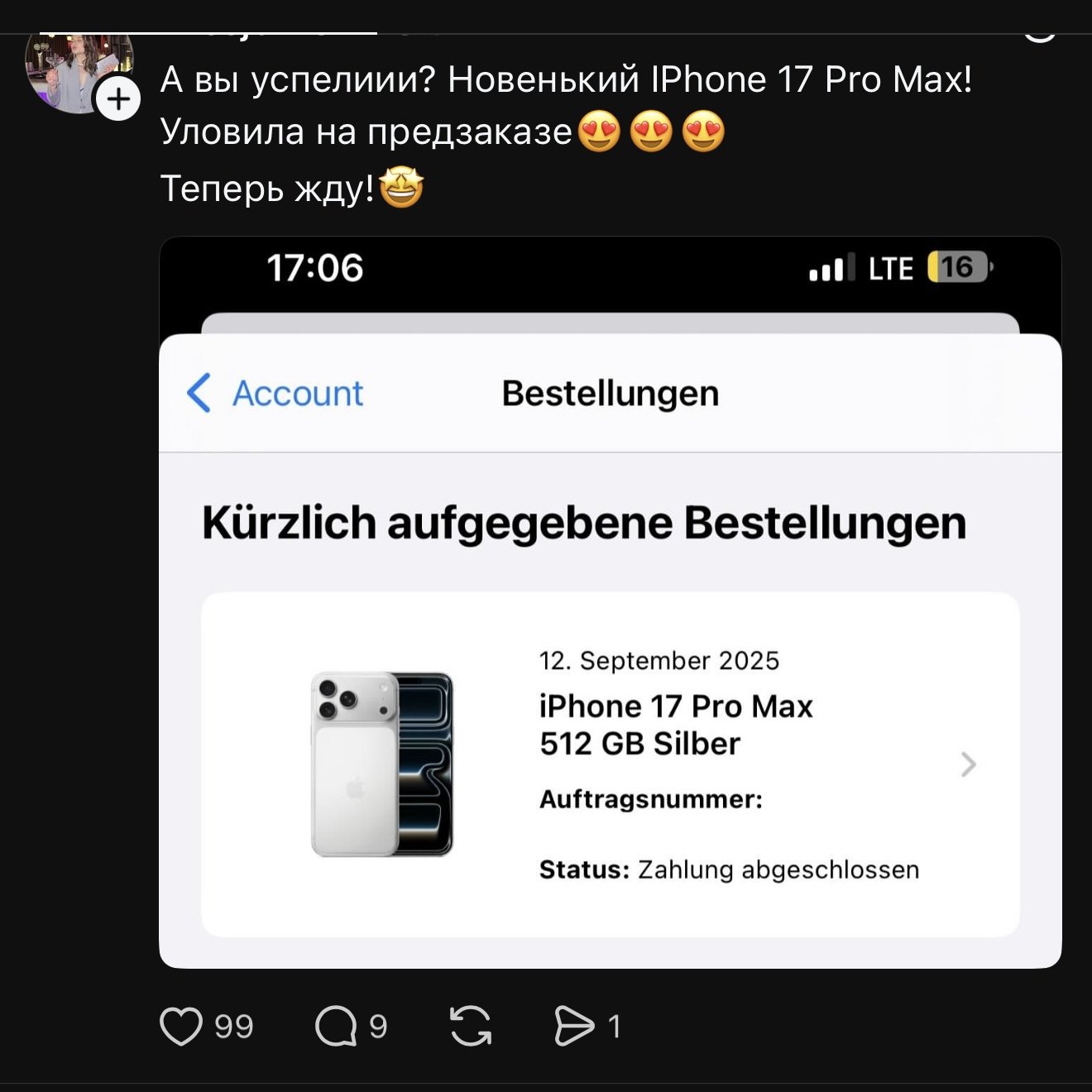Like the iPhone 17 Pro Max post
Image resolution: width=1092 pixels, height=1092 pixels.
point(181,1026)
